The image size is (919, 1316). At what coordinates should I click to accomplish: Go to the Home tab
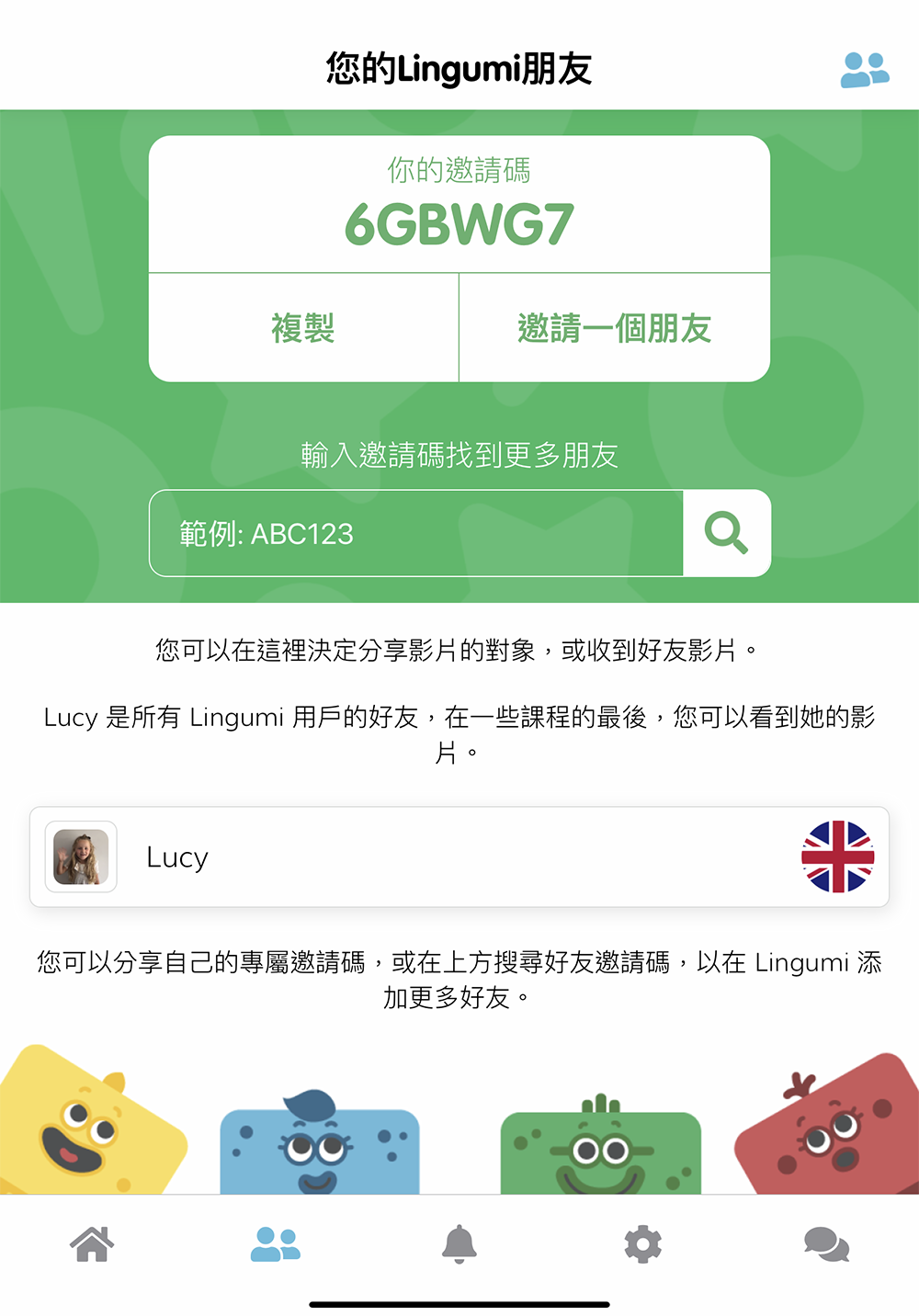tap(92, 1244)
